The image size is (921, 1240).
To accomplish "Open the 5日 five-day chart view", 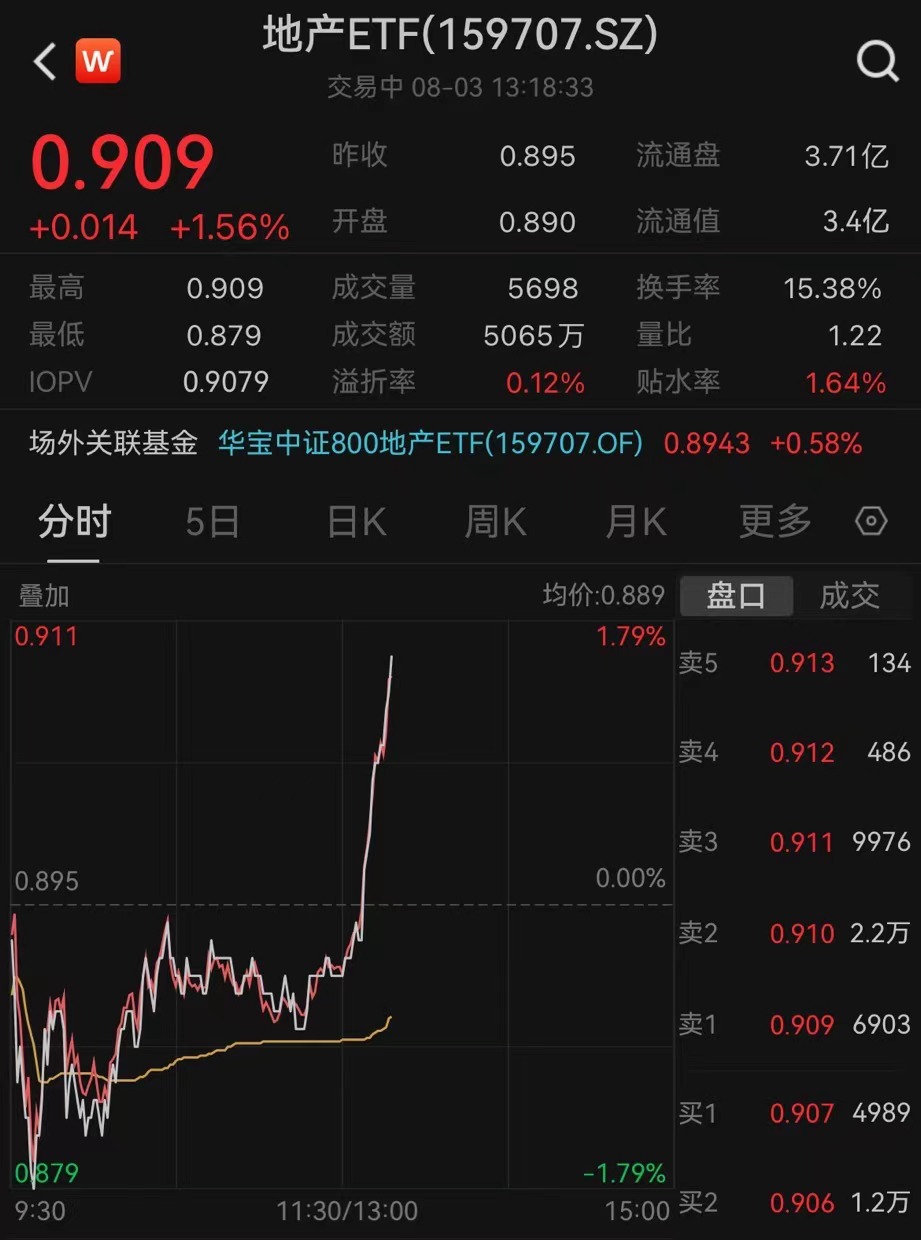I will point(211,521).
